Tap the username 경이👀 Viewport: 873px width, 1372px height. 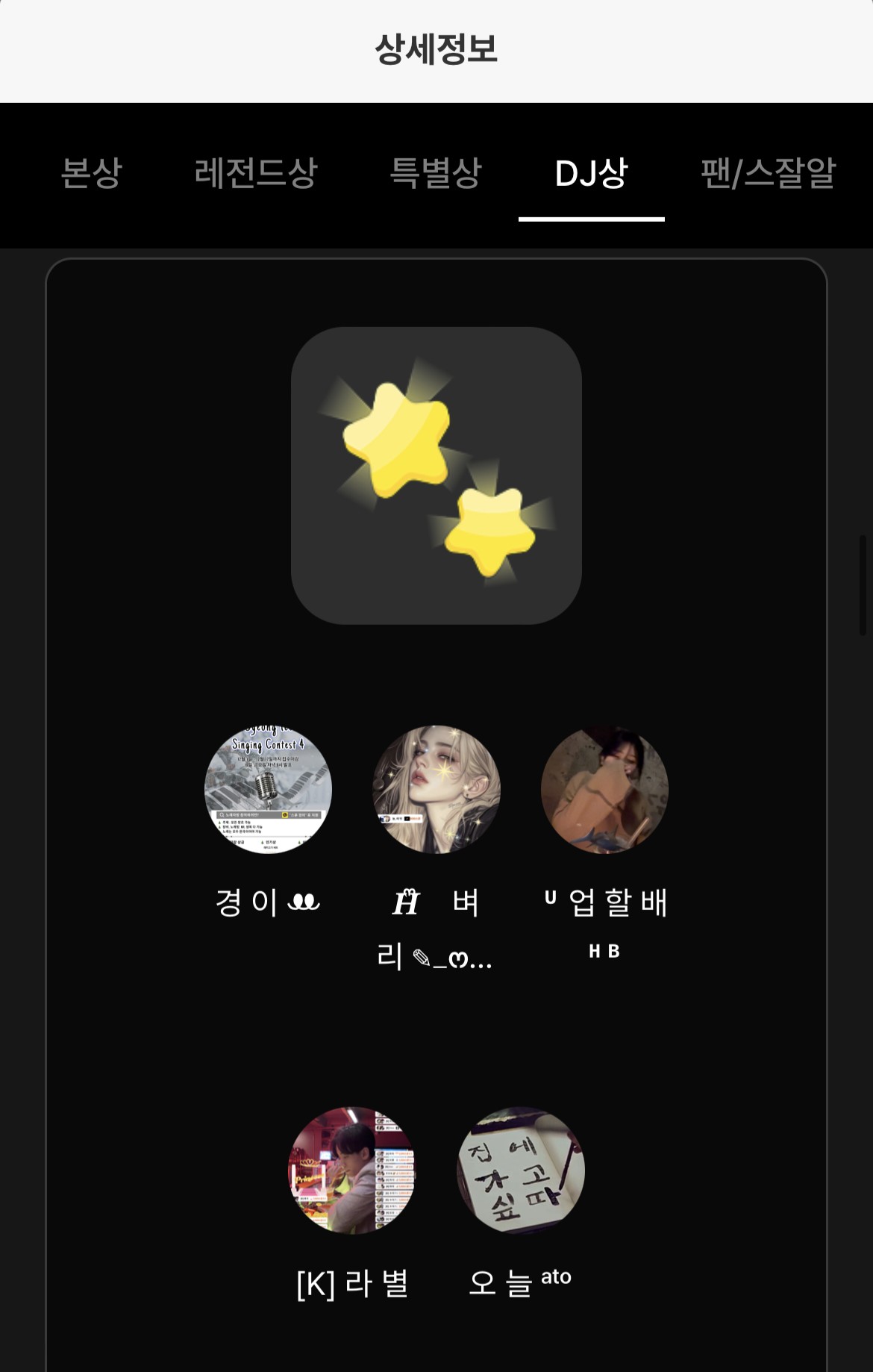point(266,903)
